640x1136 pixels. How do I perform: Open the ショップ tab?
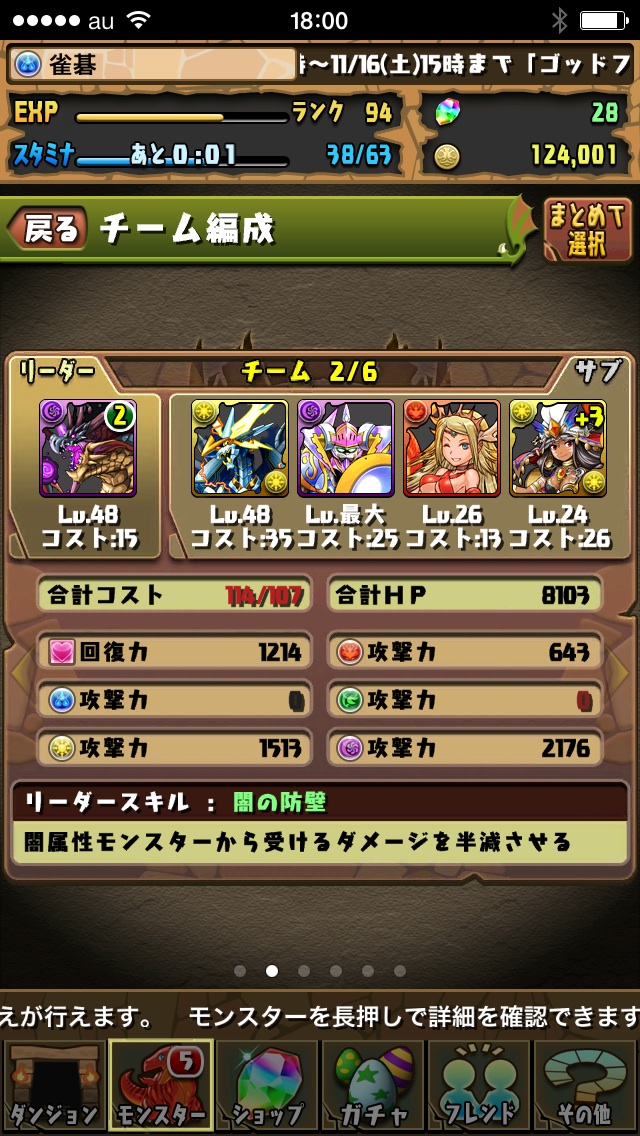266,1086
